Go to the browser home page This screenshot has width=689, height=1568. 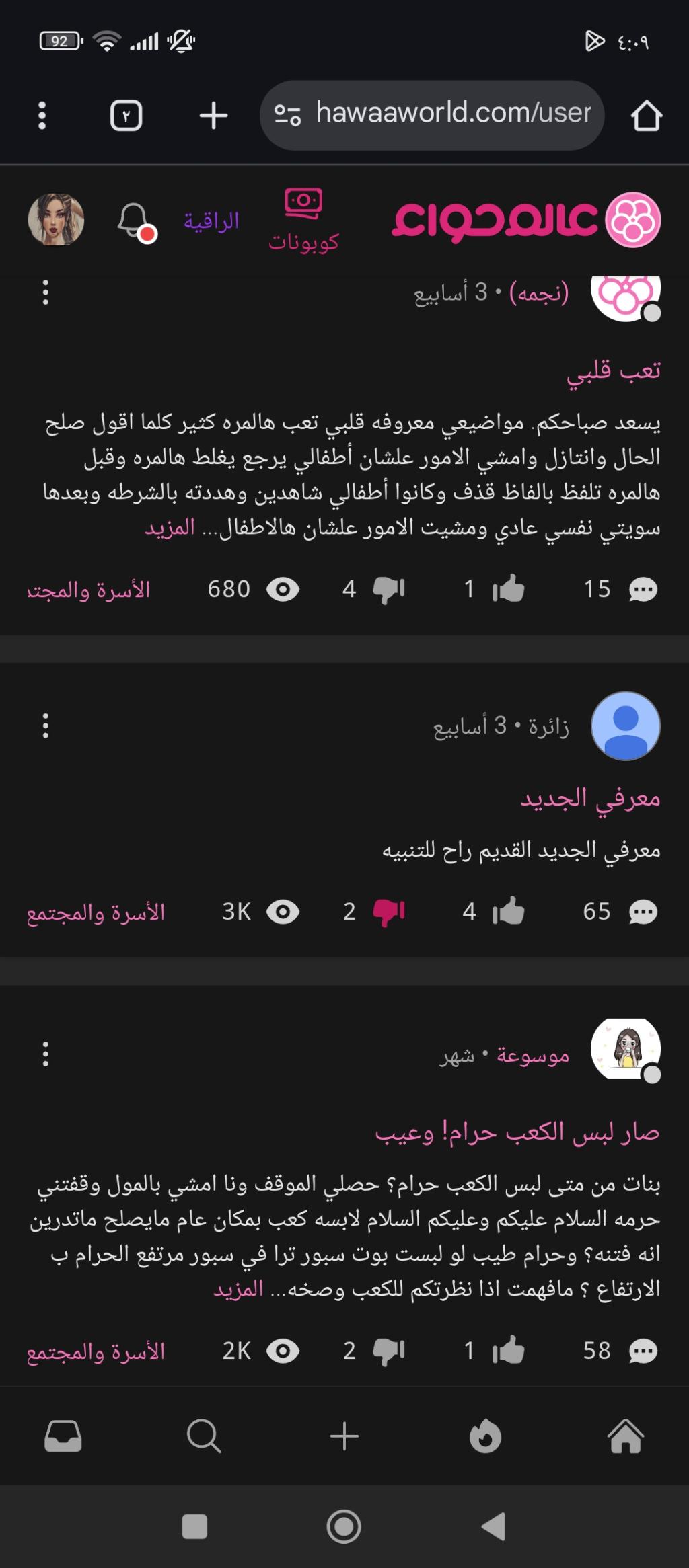pos(646,115)
